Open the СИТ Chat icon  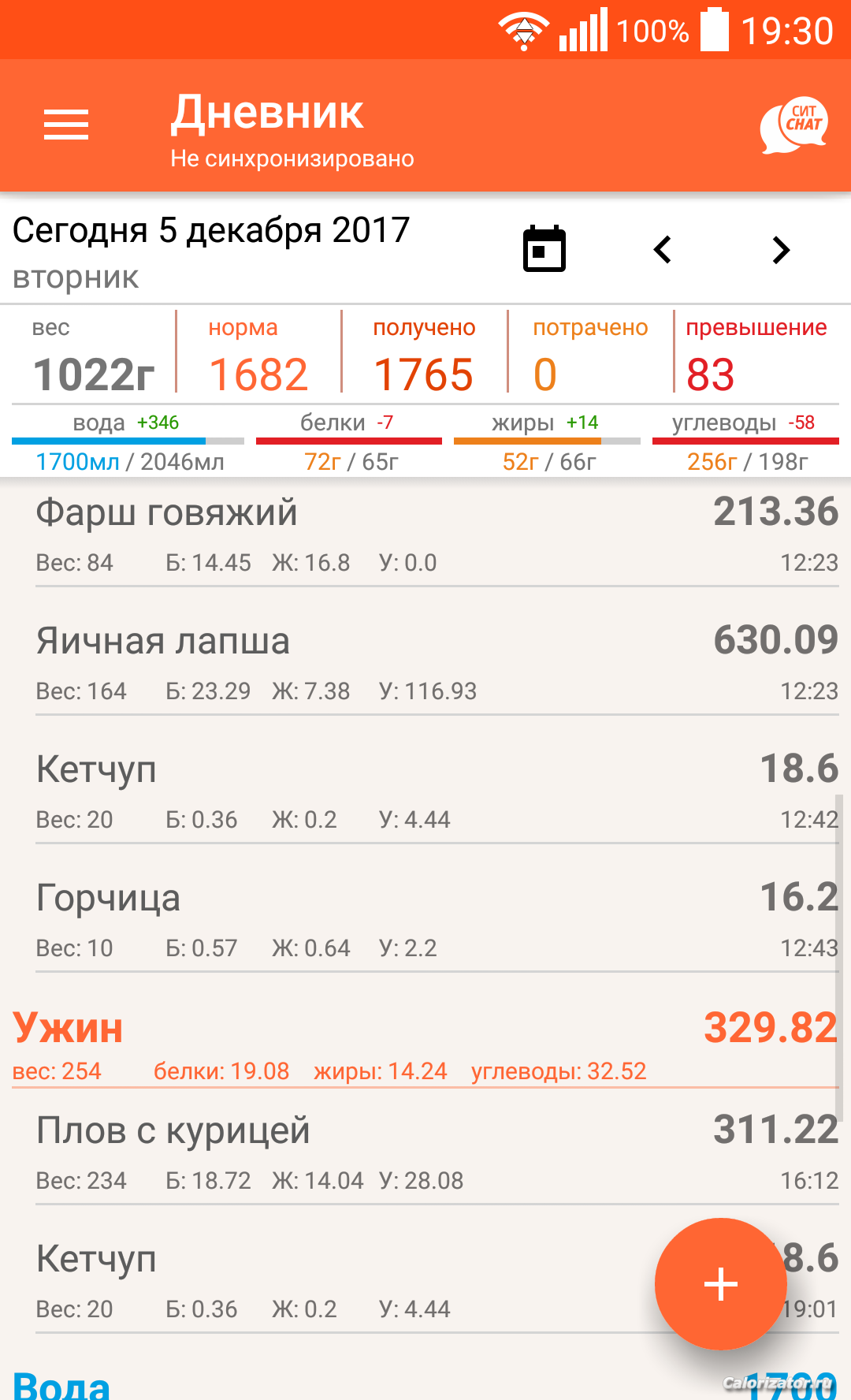point(794,125)
